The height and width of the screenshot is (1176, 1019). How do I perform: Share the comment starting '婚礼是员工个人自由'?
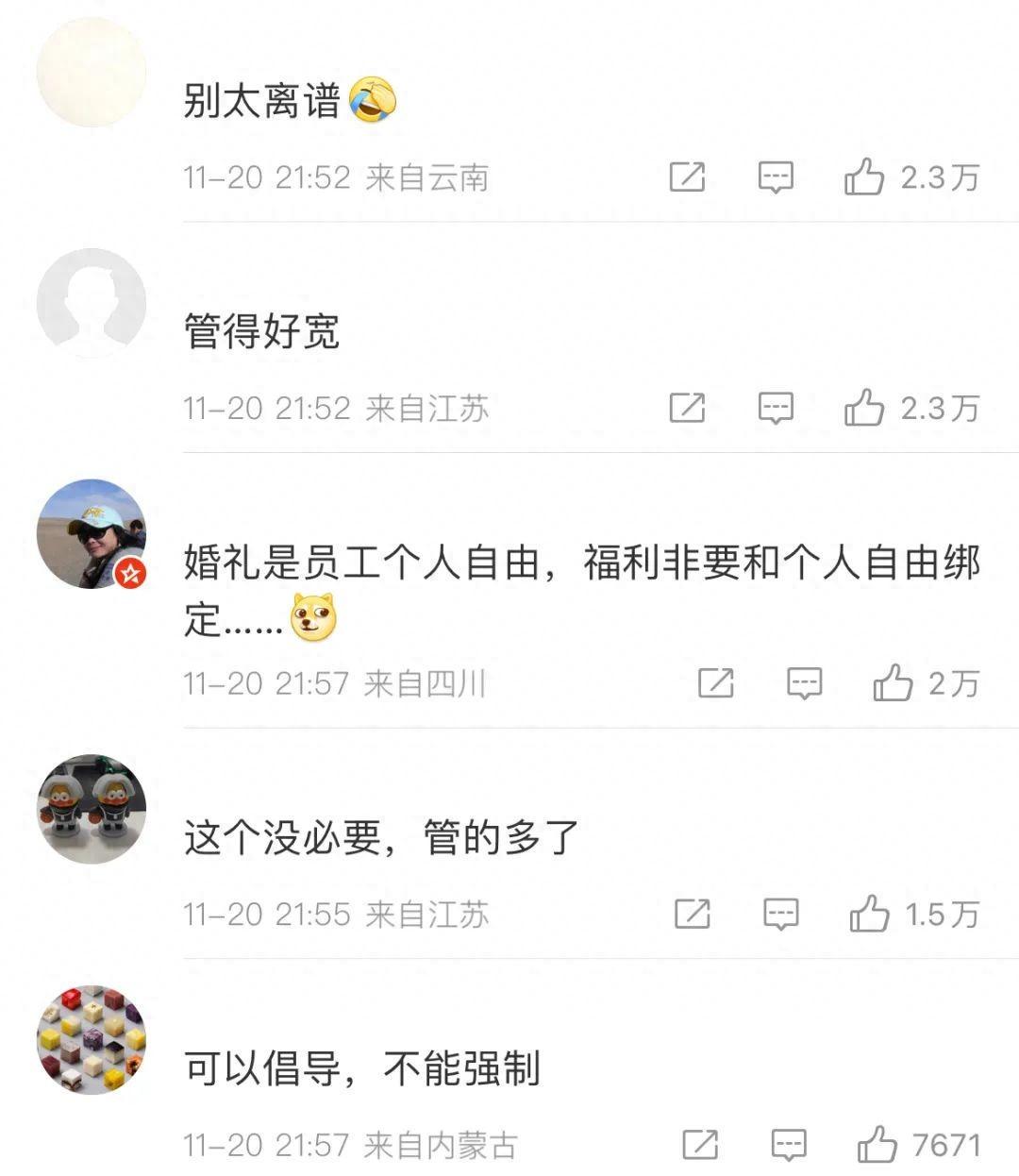pos(715,682)
